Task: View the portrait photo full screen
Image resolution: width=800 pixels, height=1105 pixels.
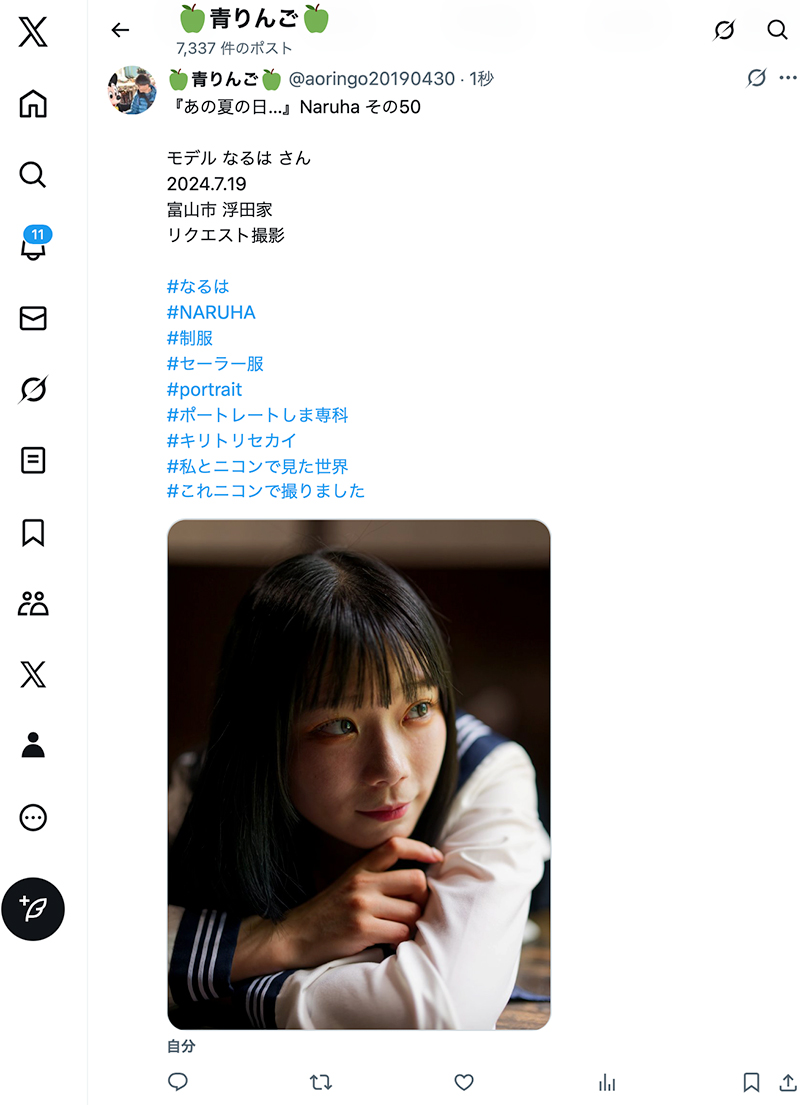Action: click(x=358, y=775)
